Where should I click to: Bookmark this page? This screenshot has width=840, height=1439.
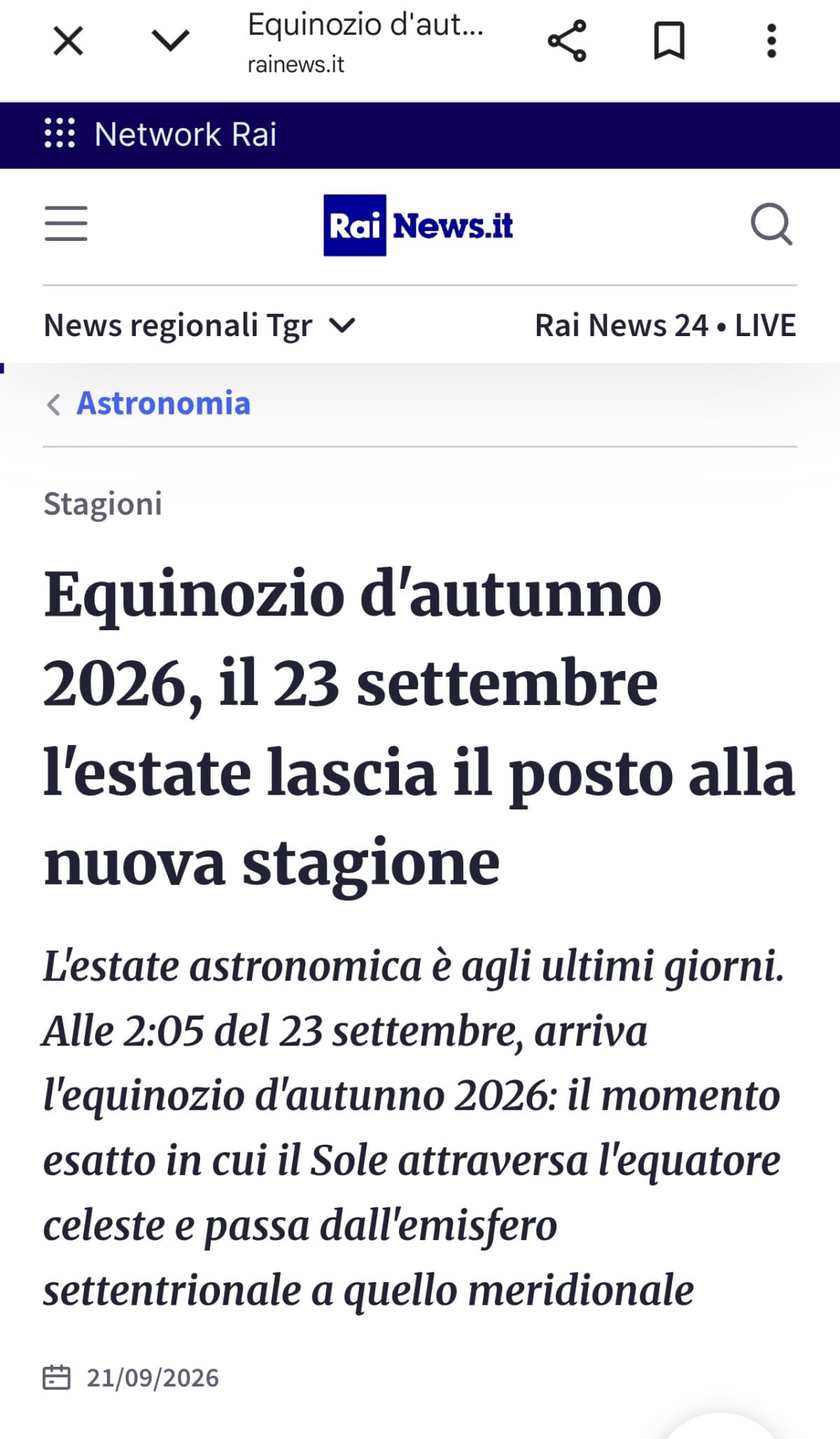(x=668, y=41)
